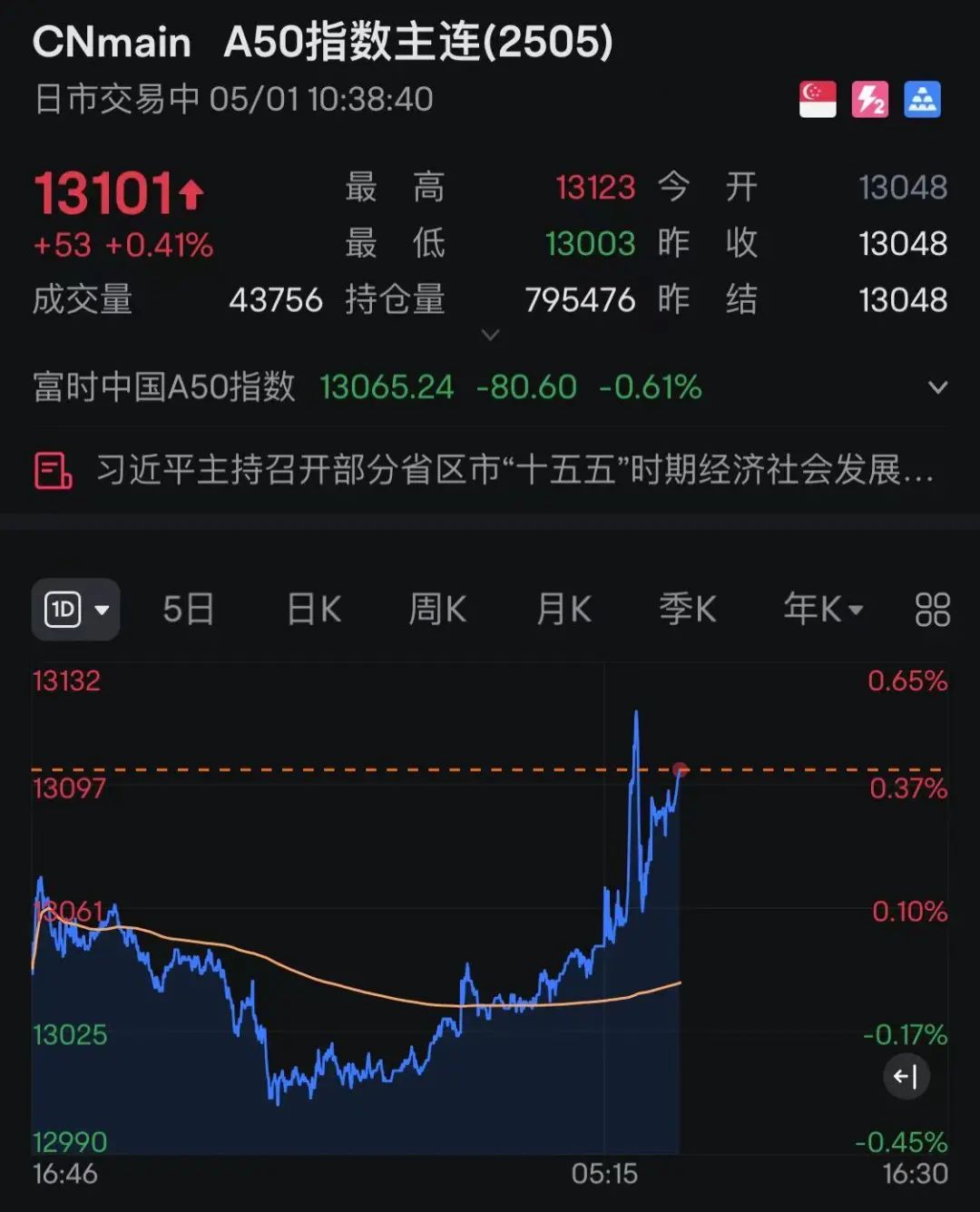
Task: View the 季K chart
Action: [688, 610]
